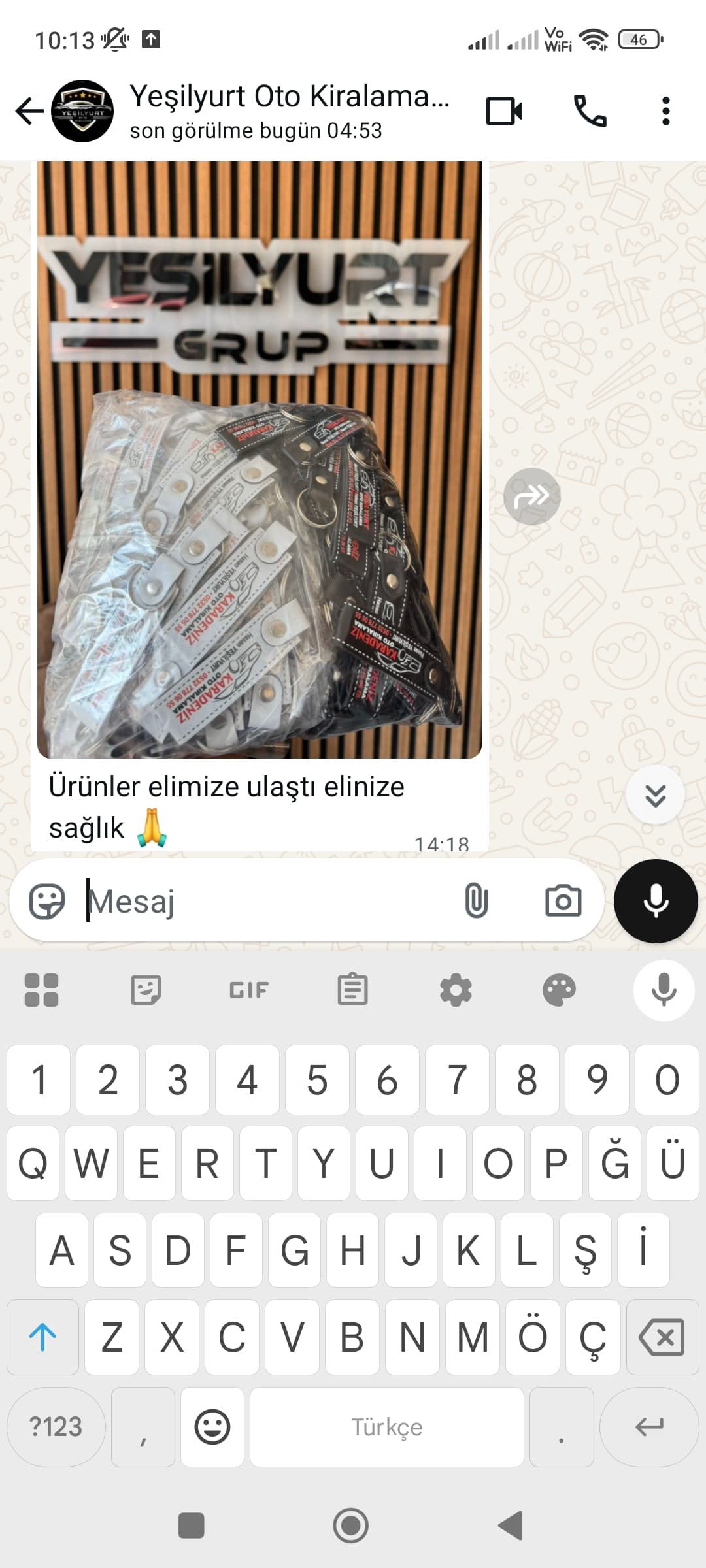The image size is (706, 1568).
Task: Switch keyboard to symbols with ?123 key
Action: coord(56,1426)
